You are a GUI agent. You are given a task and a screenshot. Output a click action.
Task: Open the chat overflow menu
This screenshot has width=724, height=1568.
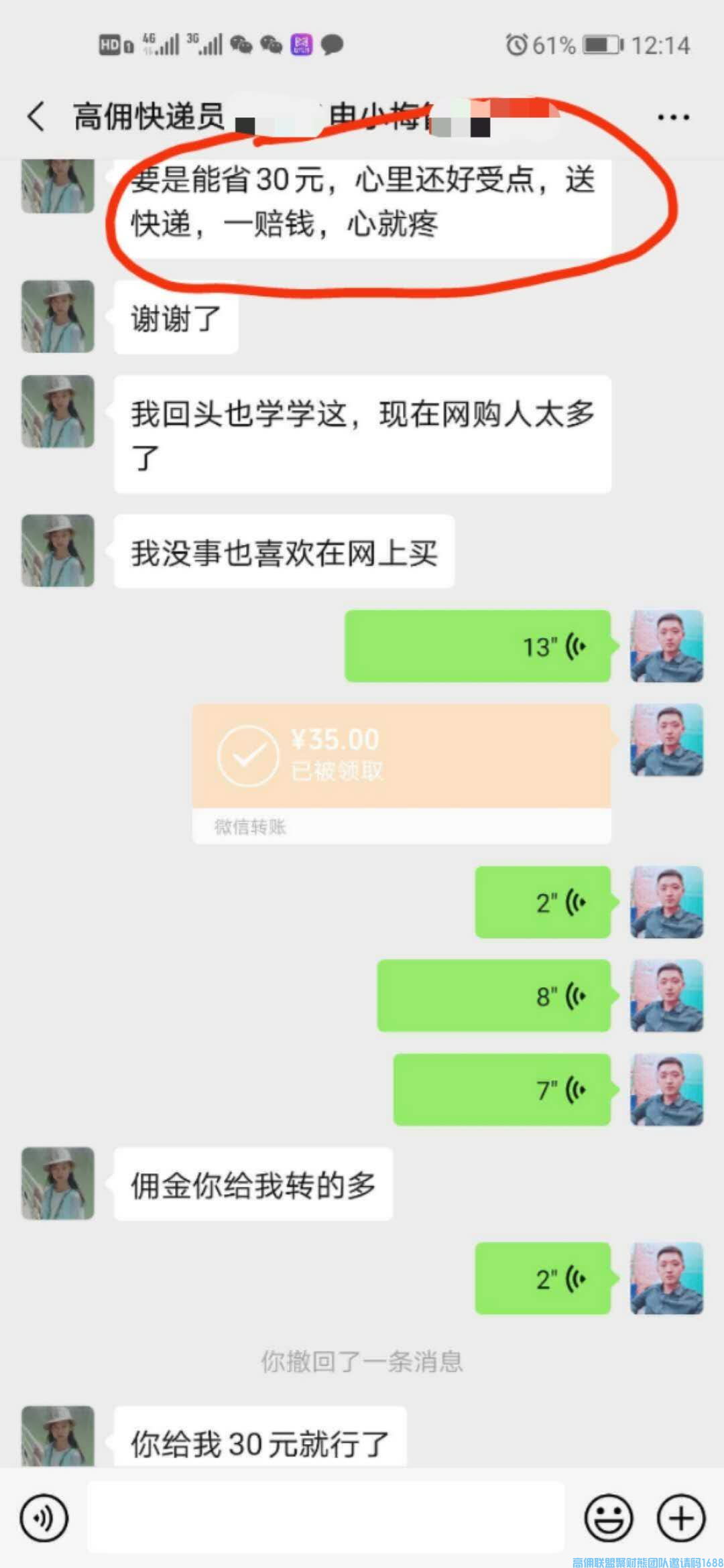[x=672, y=117]
